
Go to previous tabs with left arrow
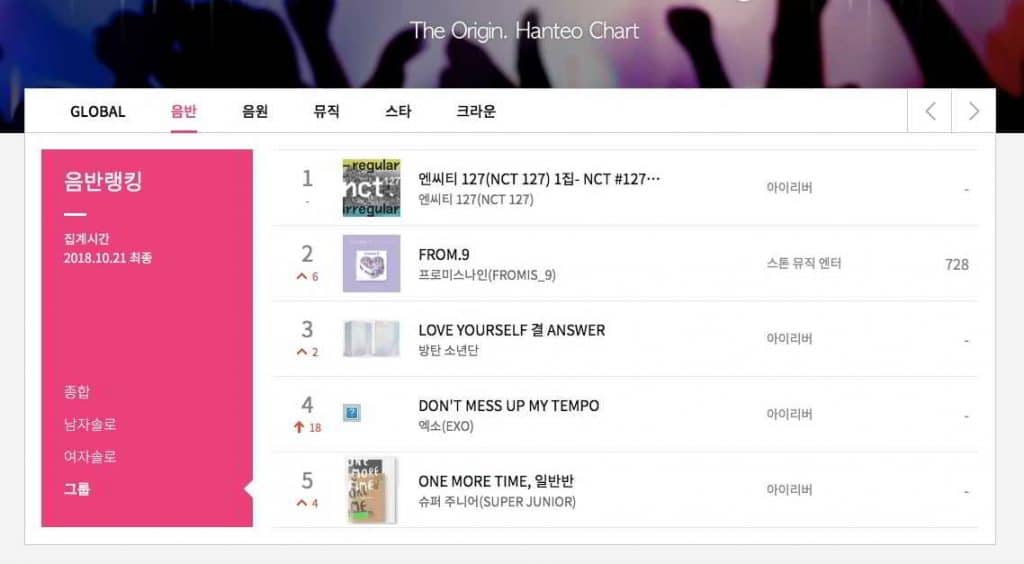click(x=930, y=111)
